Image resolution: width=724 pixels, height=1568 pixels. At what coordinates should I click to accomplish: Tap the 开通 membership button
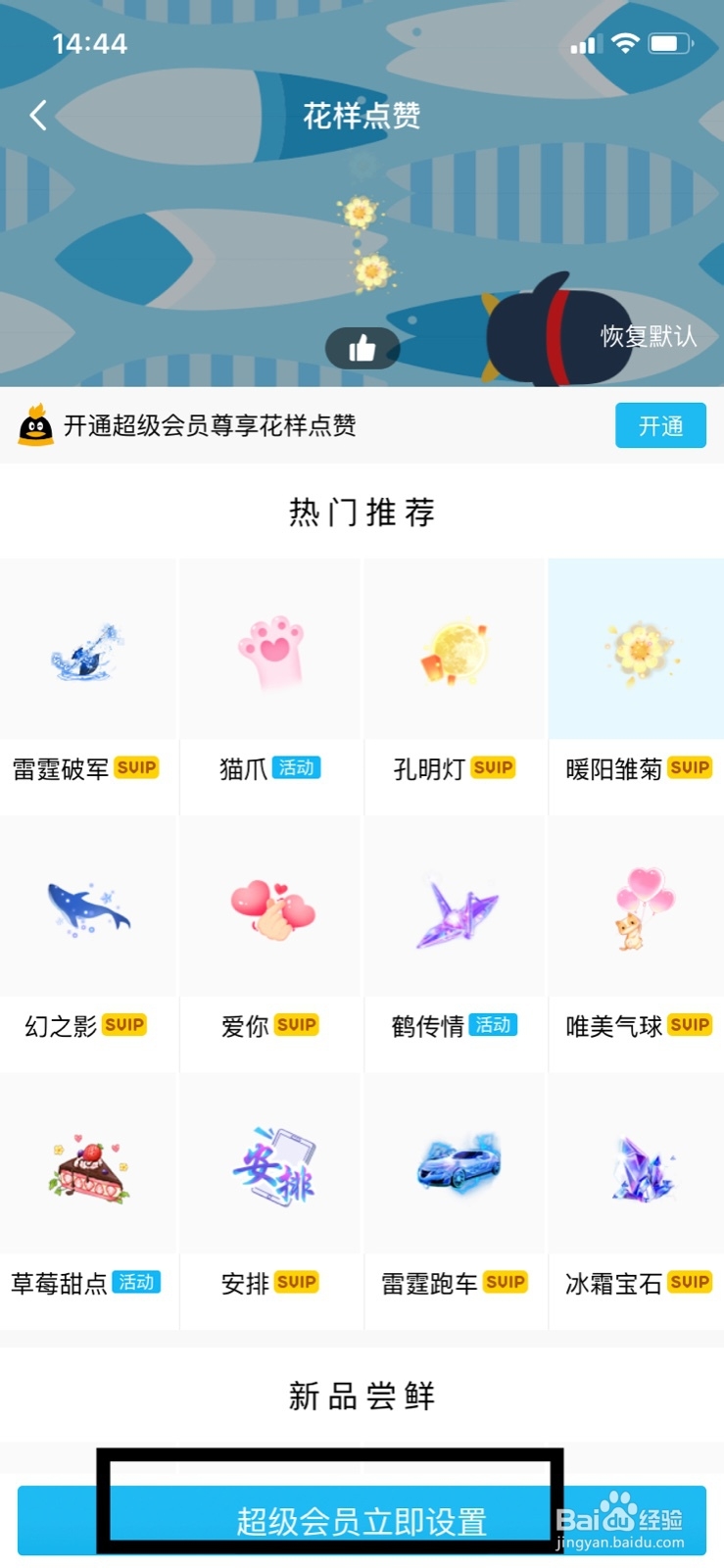659,424
